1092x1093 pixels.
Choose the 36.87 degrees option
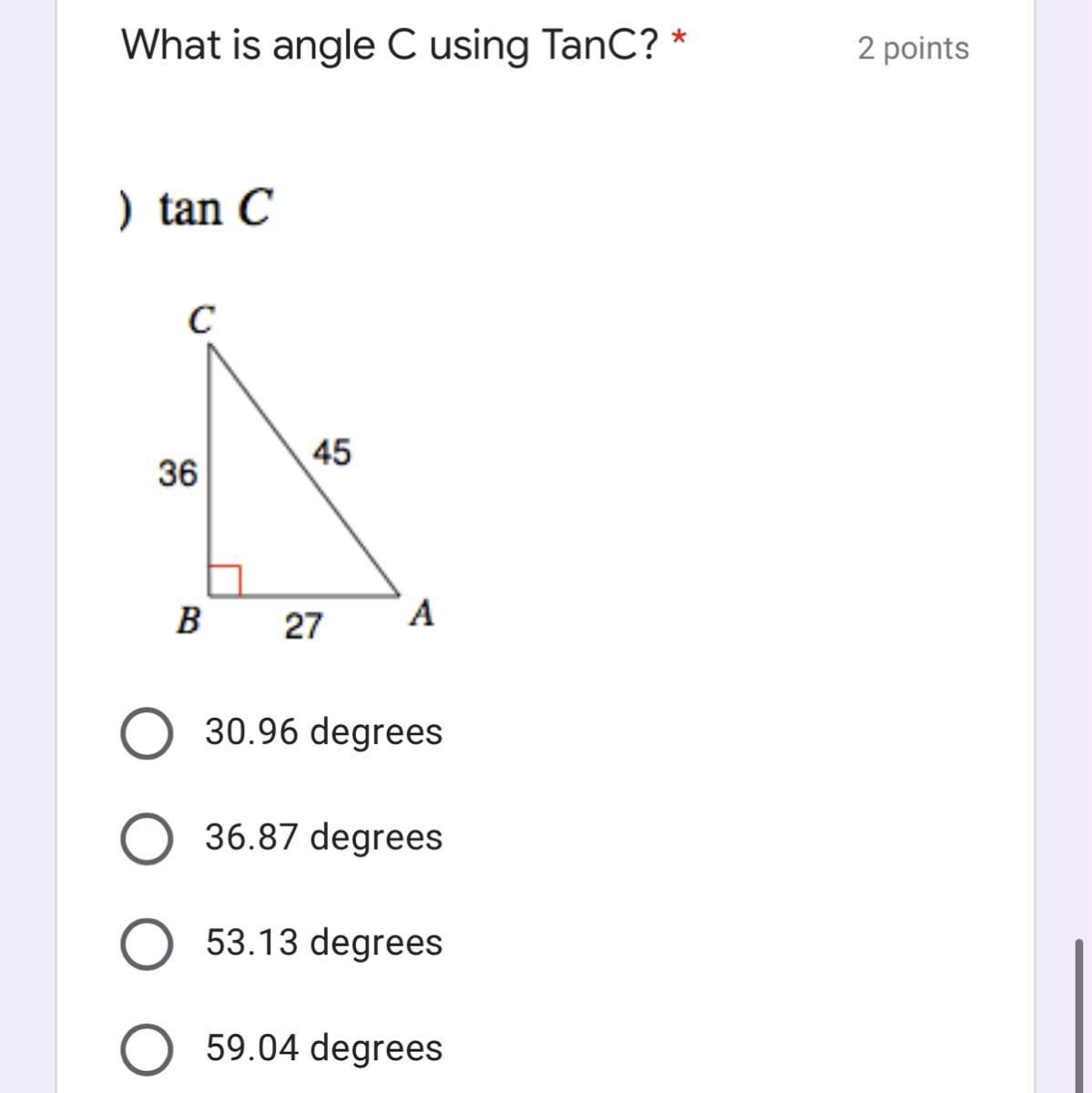tap(147, 839)
